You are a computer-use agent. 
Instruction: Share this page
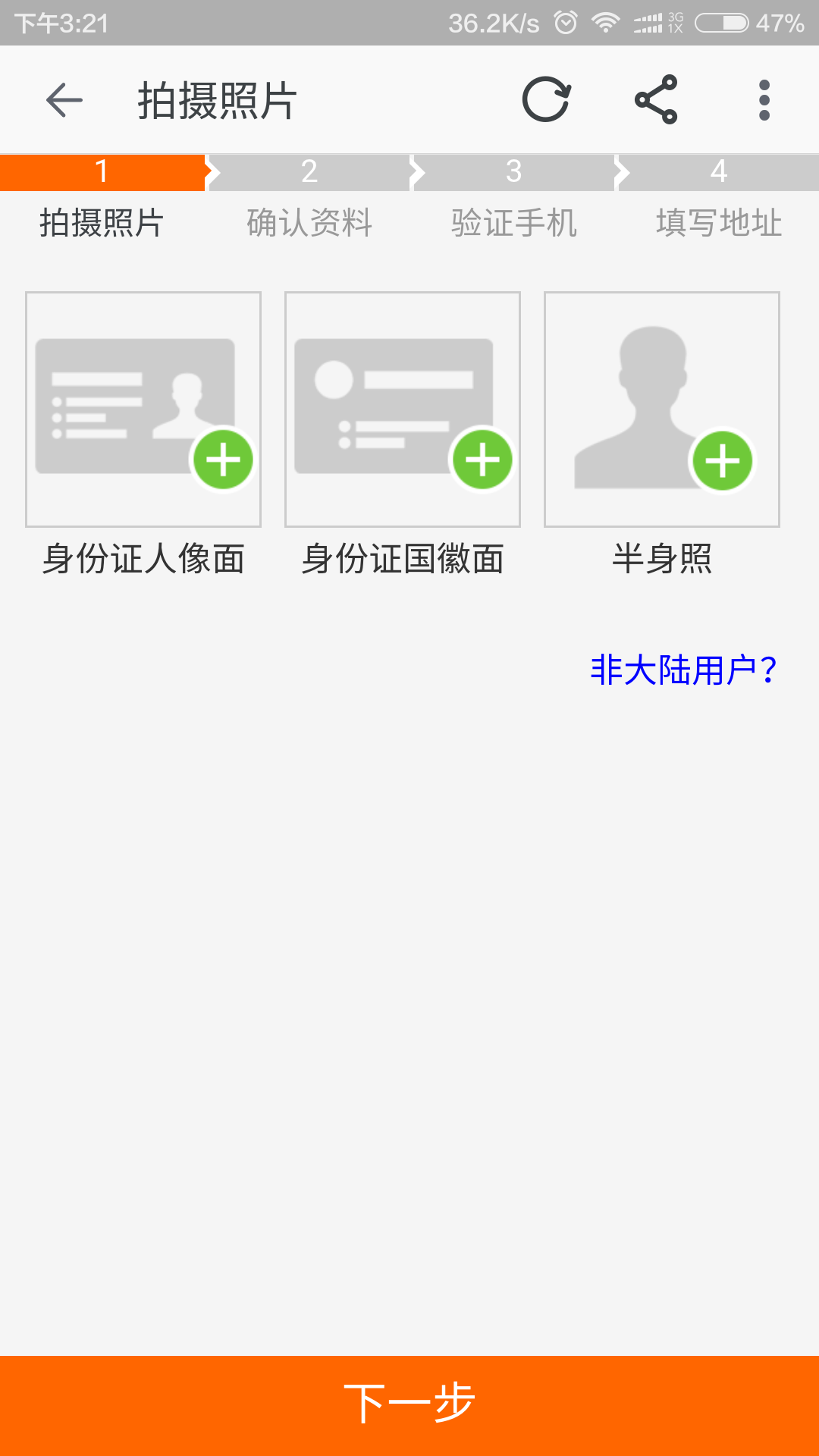[656, 100]
